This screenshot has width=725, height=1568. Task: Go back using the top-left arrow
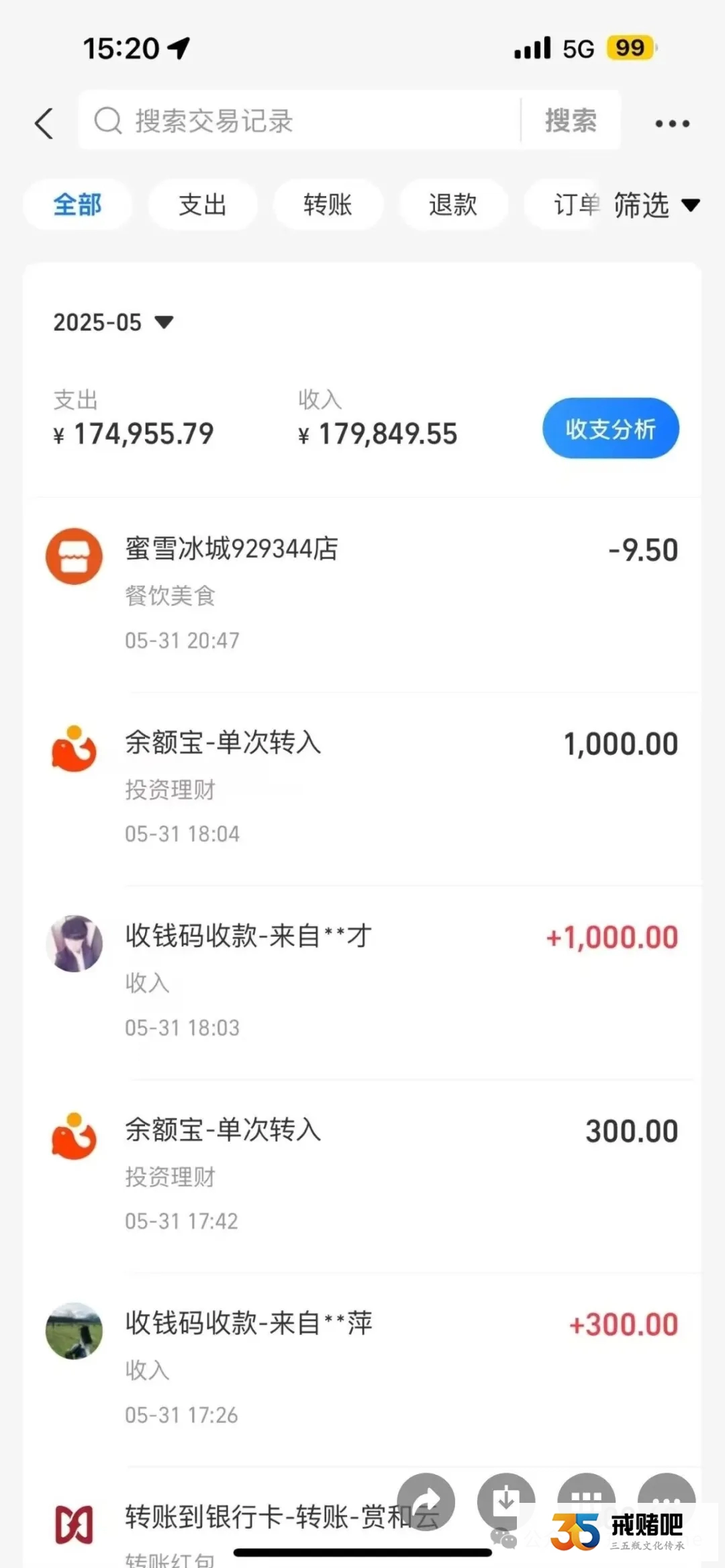44,124
